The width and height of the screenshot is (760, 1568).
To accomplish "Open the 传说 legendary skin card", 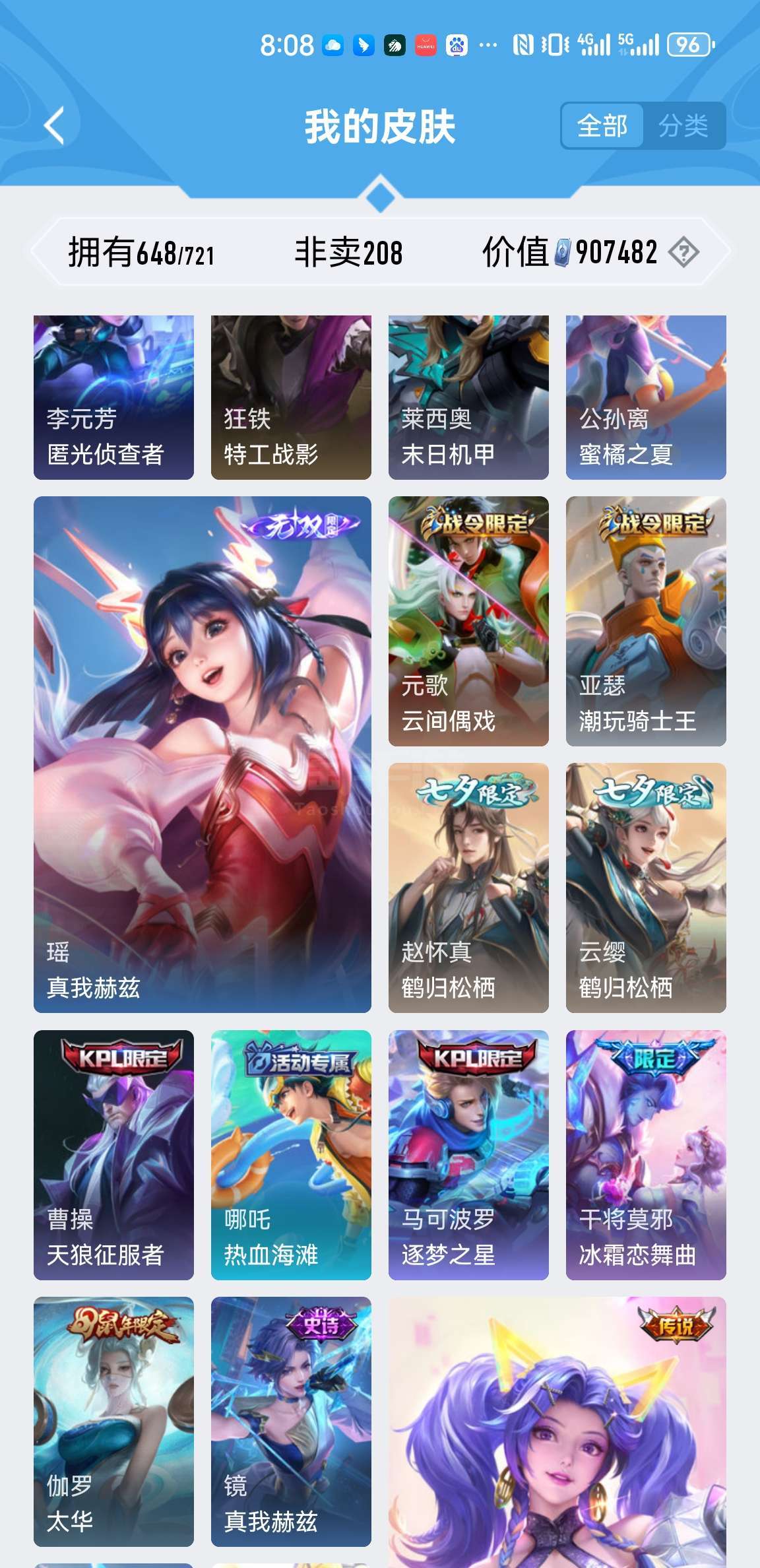I will pos(557,1432).
